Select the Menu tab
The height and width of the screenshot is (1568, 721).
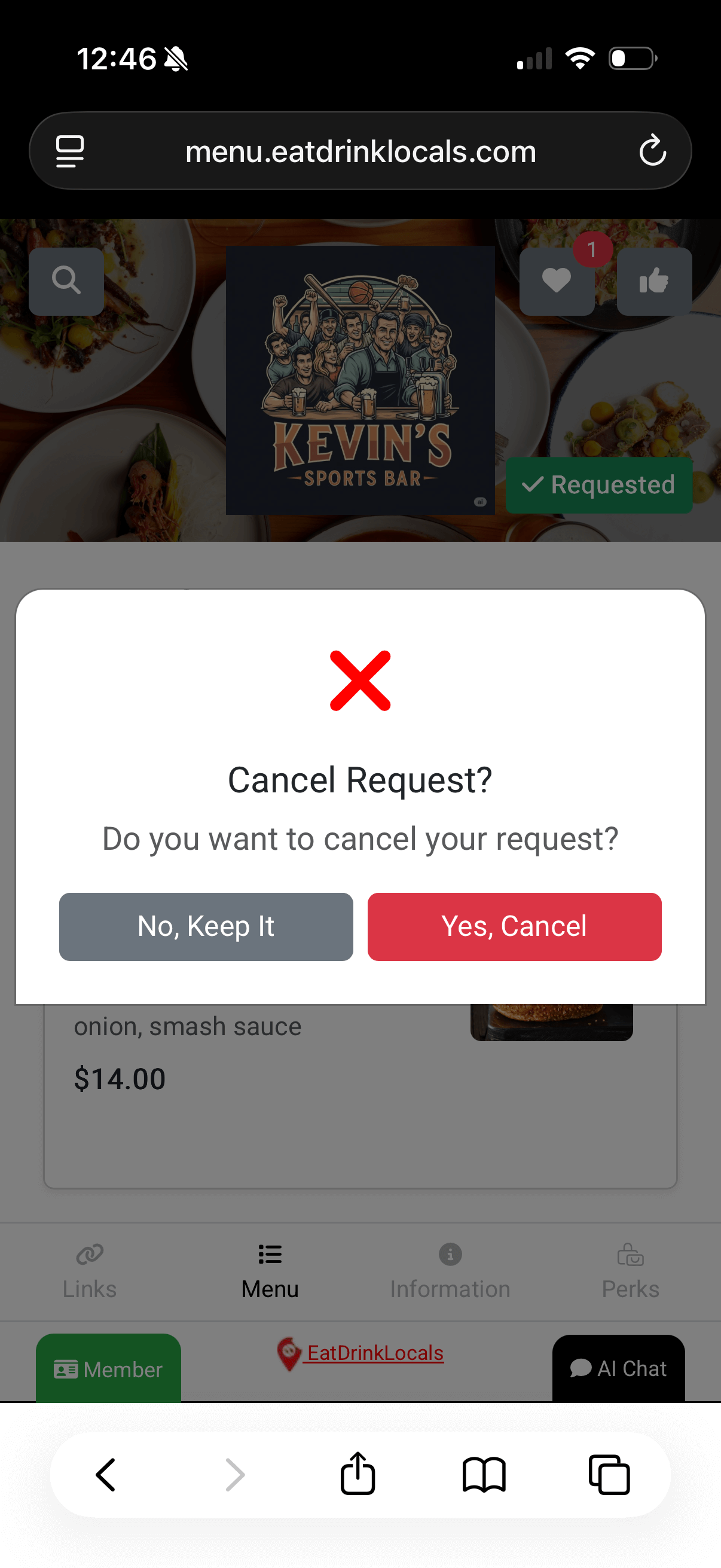(x=270, y=1270)
